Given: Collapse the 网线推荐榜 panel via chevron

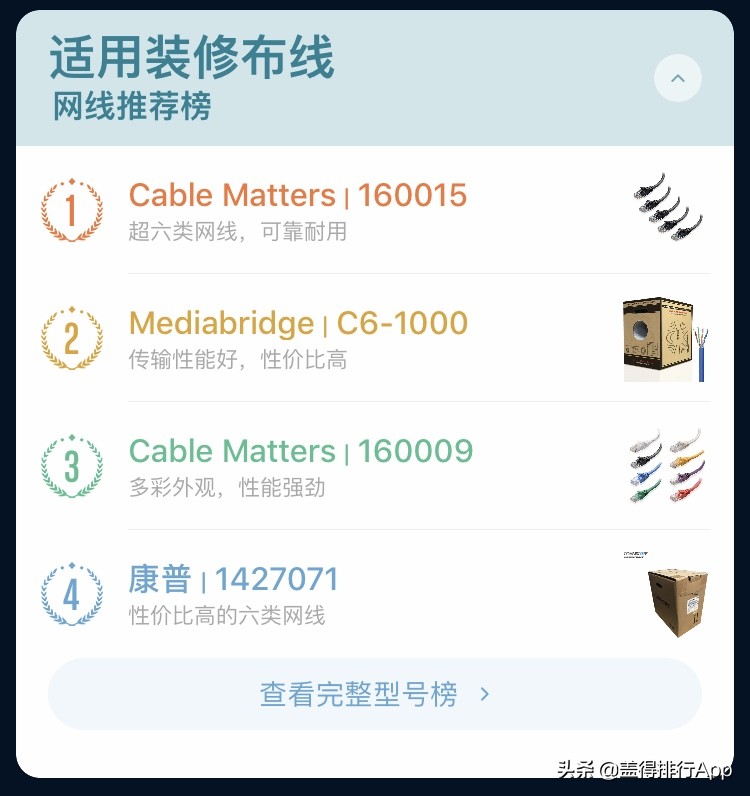Looking at the screenshot, I should pyautogui.click(x=678, y=78).
